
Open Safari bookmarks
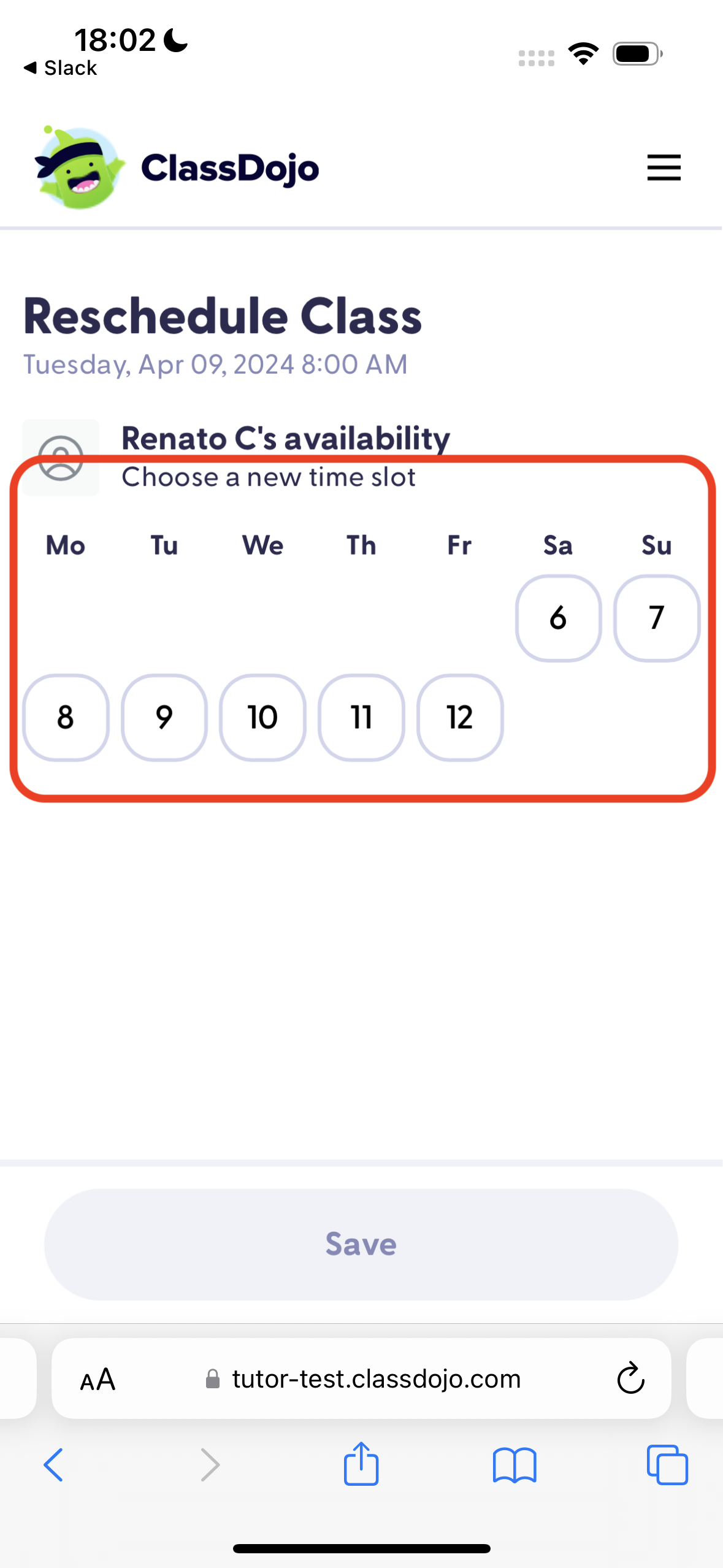point(514,1465)
